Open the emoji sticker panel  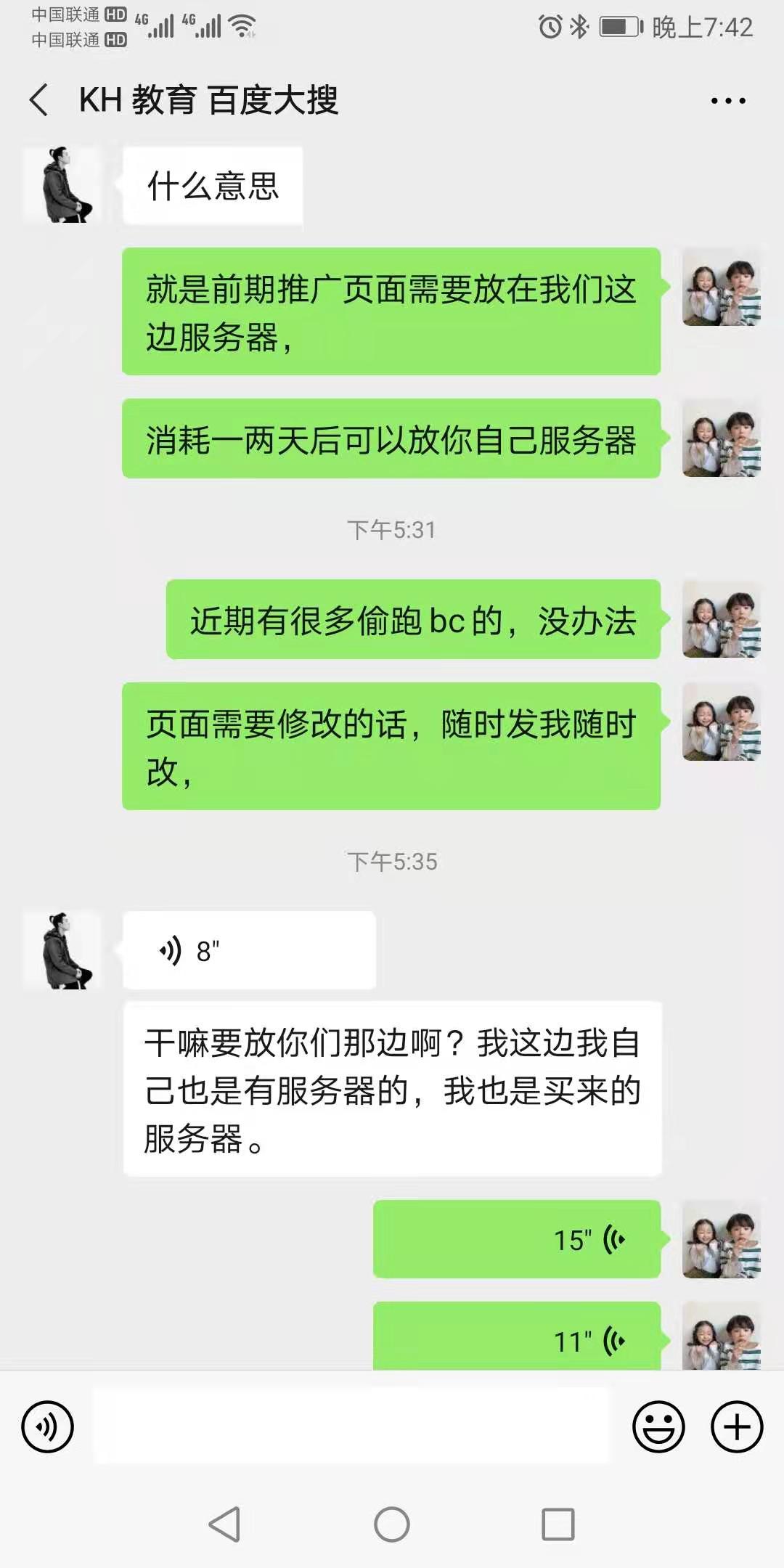(658, 1426)
